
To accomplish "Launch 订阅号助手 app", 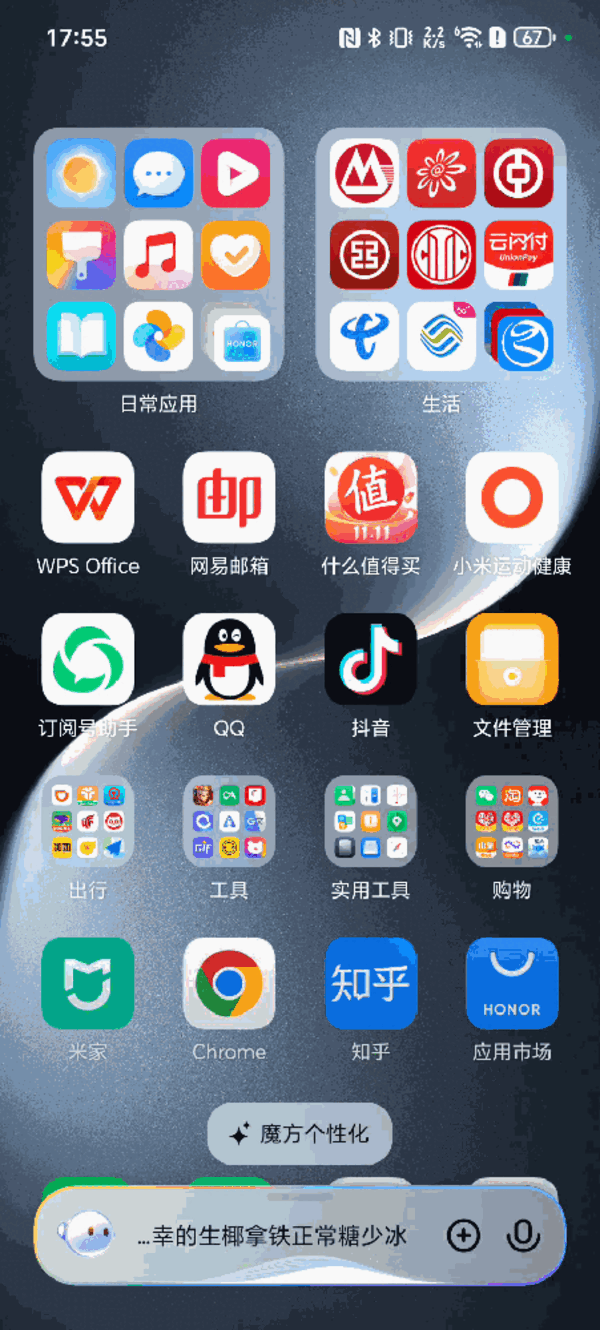I will 88,659.
